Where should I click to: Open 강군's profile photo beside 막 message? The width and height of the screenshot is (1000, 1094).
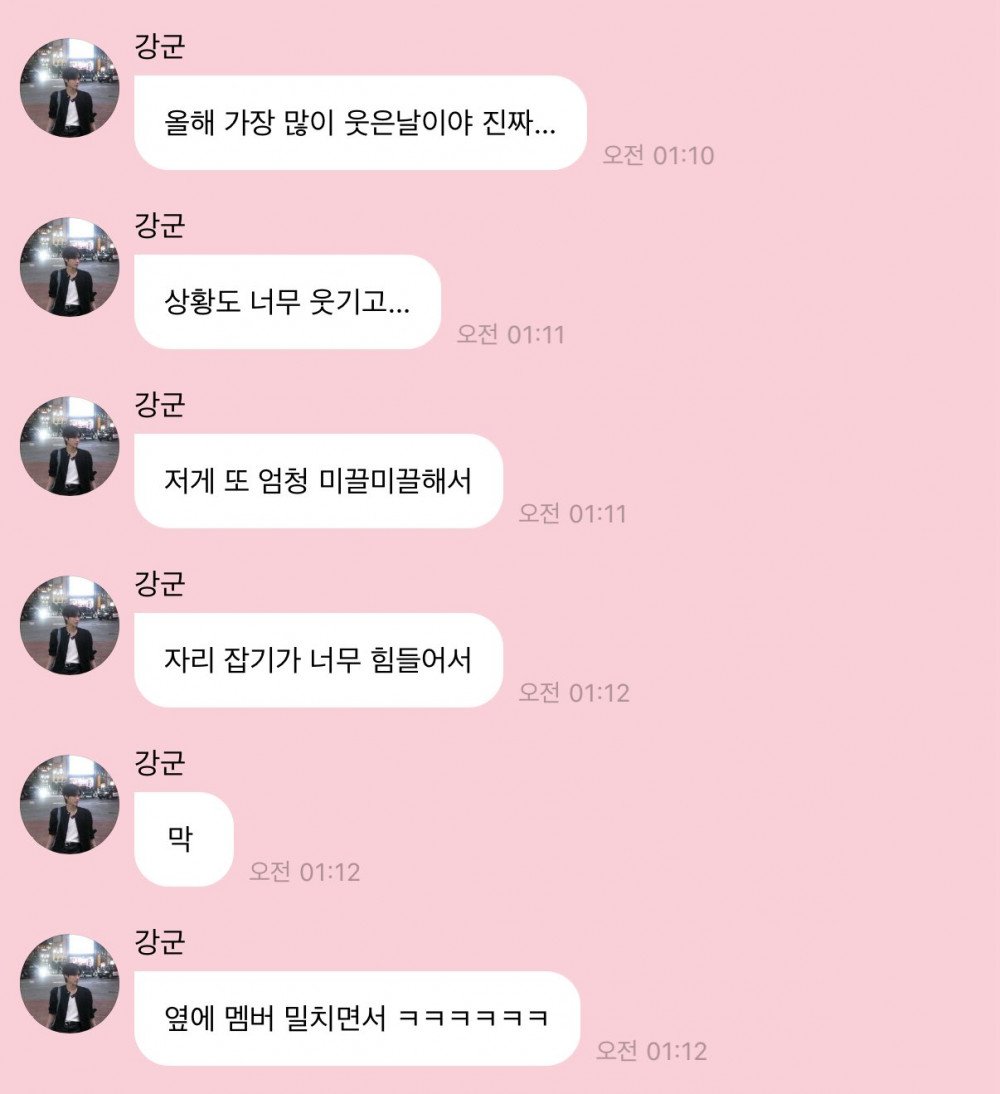(70, 804)
